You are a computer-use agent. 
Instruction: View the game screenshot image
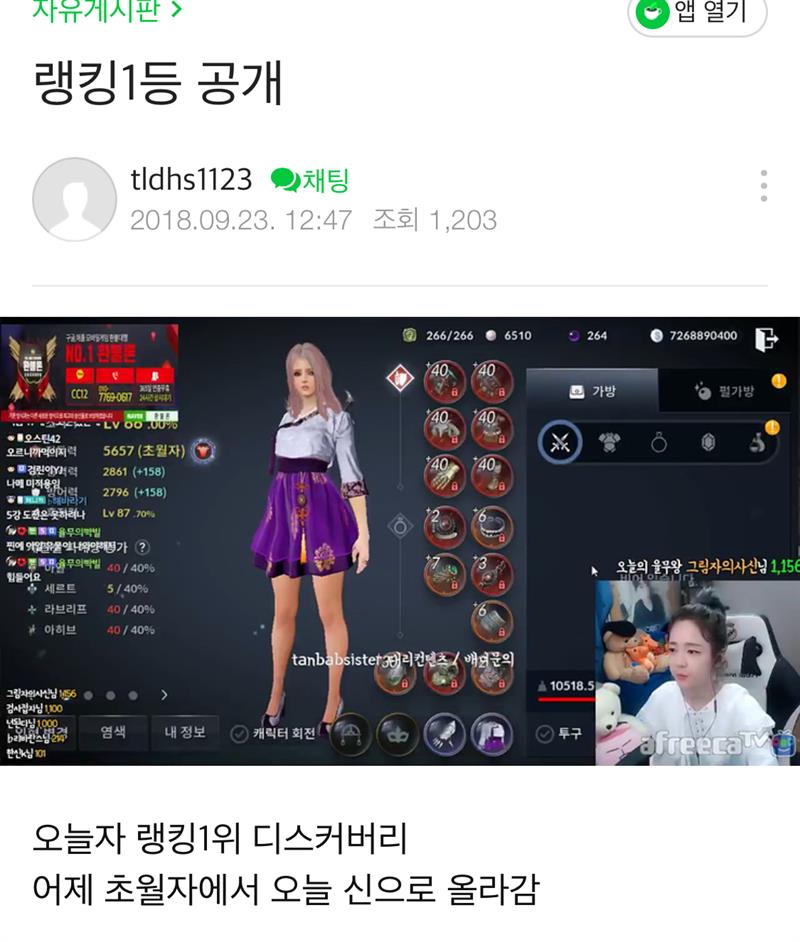400,541
